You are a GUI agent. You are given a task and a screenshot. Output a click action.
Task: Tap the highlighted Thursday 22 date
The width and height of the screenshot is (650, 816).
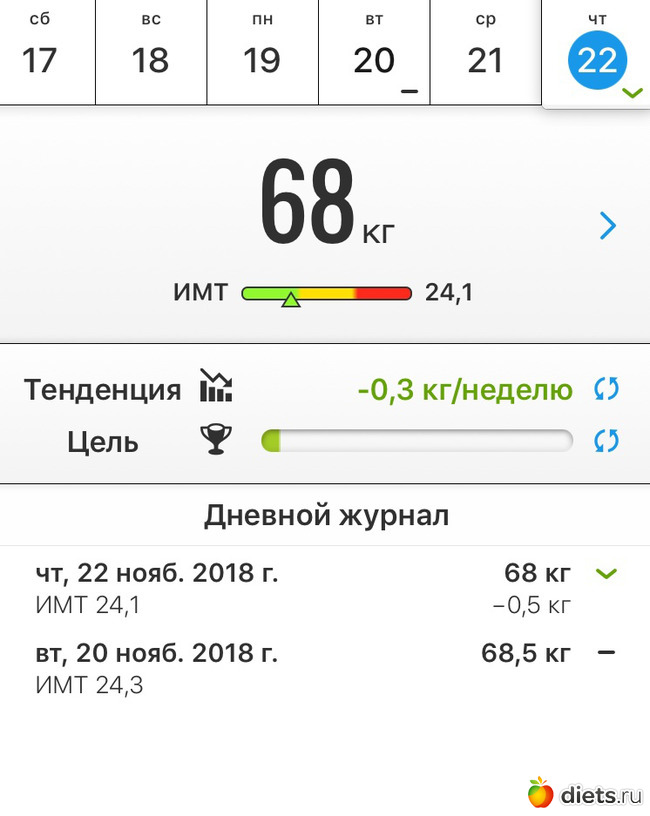[597, 60]
